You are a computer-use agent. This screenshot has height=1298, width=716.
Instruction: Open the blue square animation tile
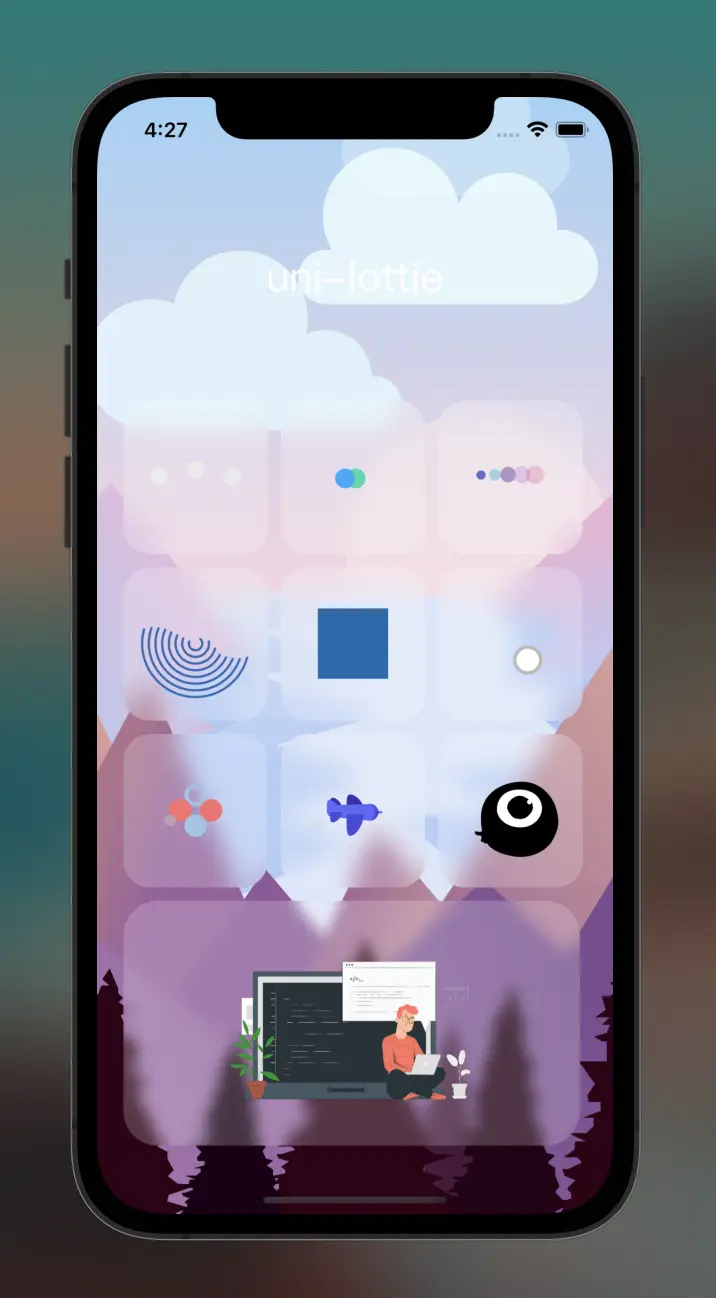click(x=352, y=644)
